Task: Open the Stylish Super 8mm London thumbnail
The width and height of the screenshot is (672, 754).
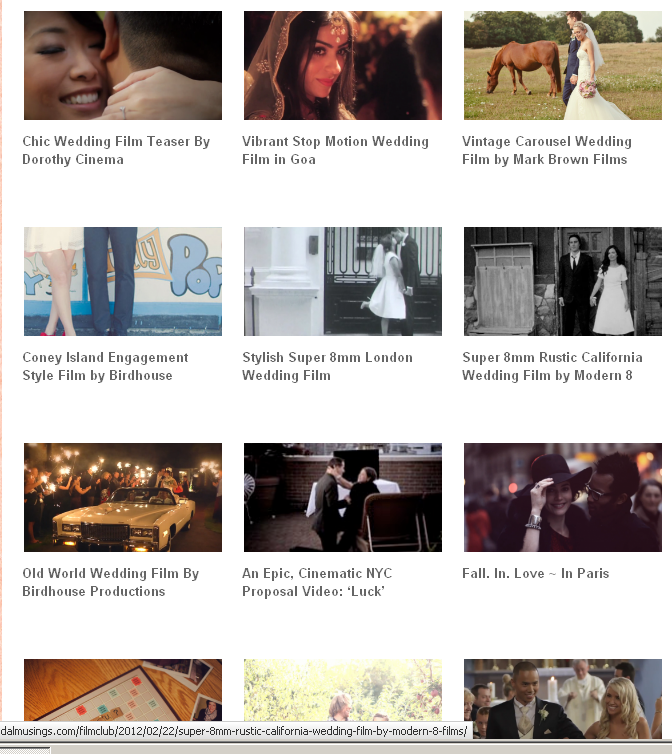Action: [342, 281]
